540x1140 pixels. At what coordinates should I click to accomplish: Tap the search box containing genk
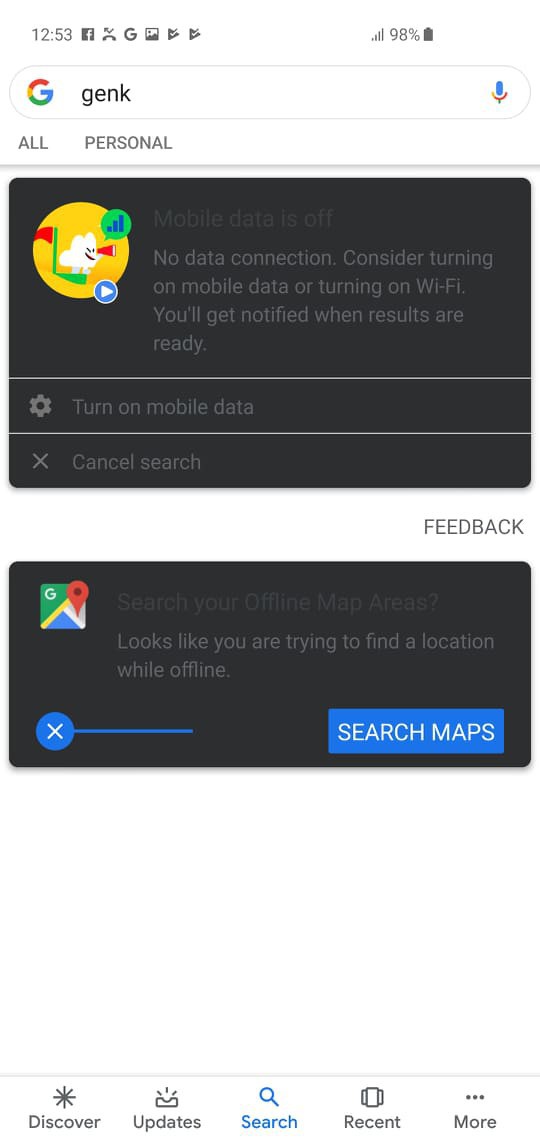(x=270, y=92)
